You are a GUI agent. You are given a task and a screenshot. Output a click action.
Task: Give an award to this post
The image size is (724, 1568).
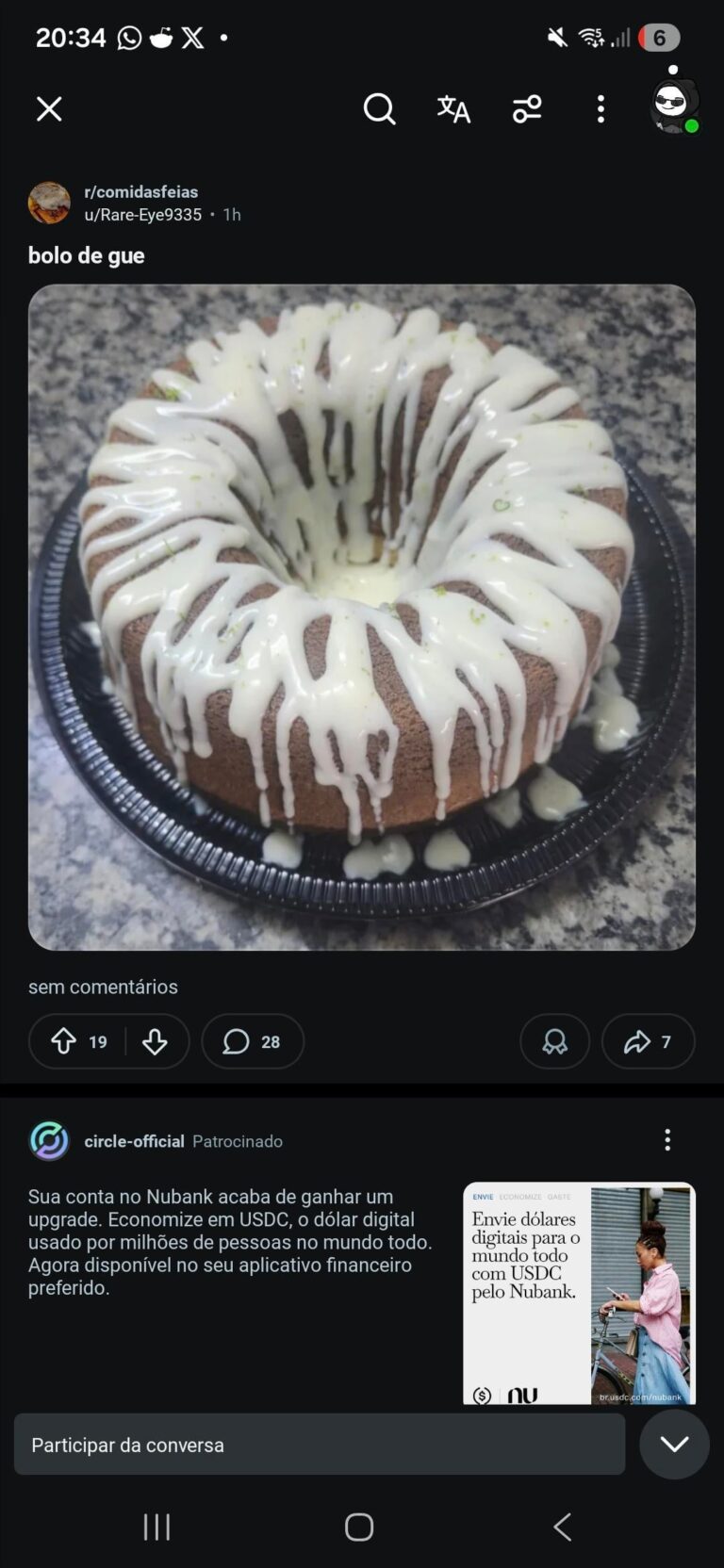[554, 1041]
